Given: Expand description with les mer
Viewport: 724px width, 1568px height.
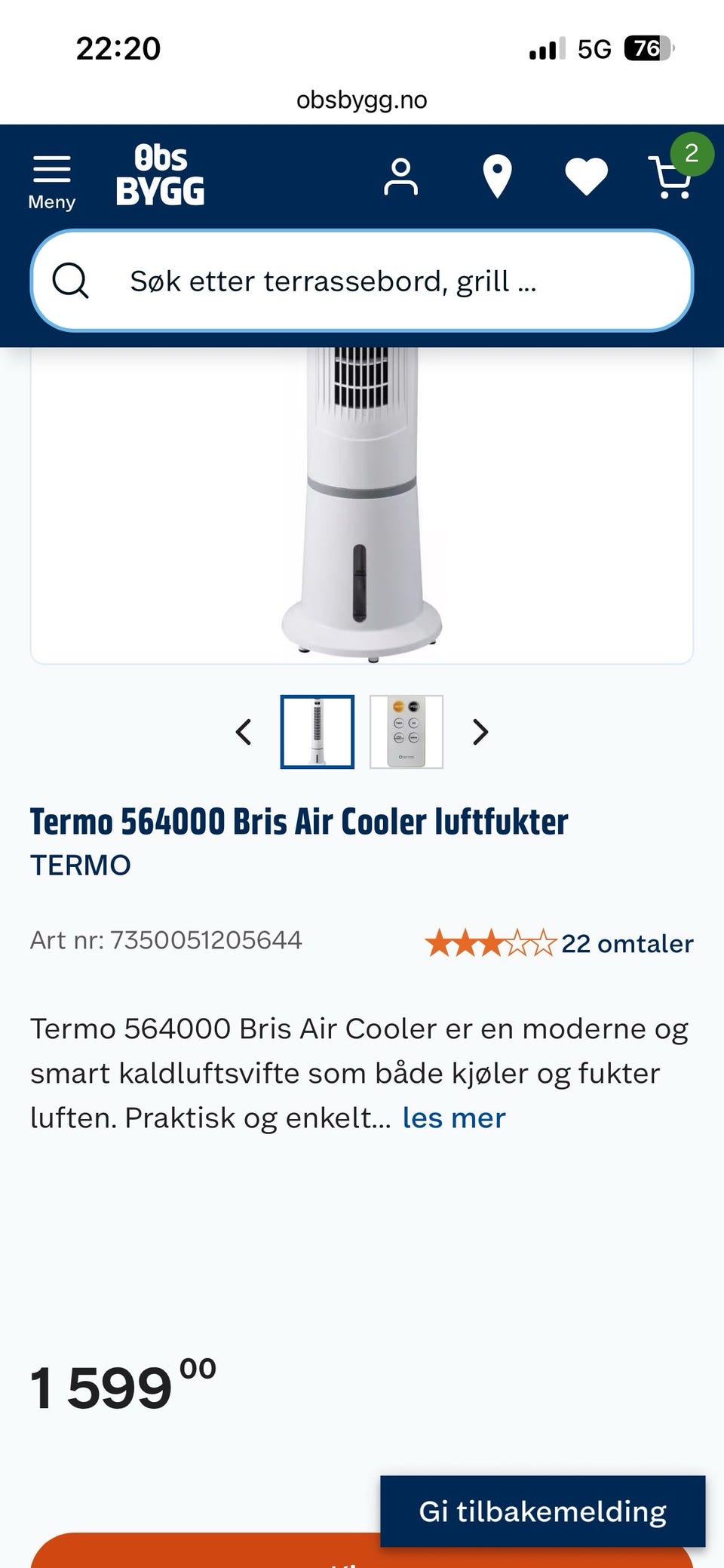Looking at the screenshot, I should point(454,1118).
